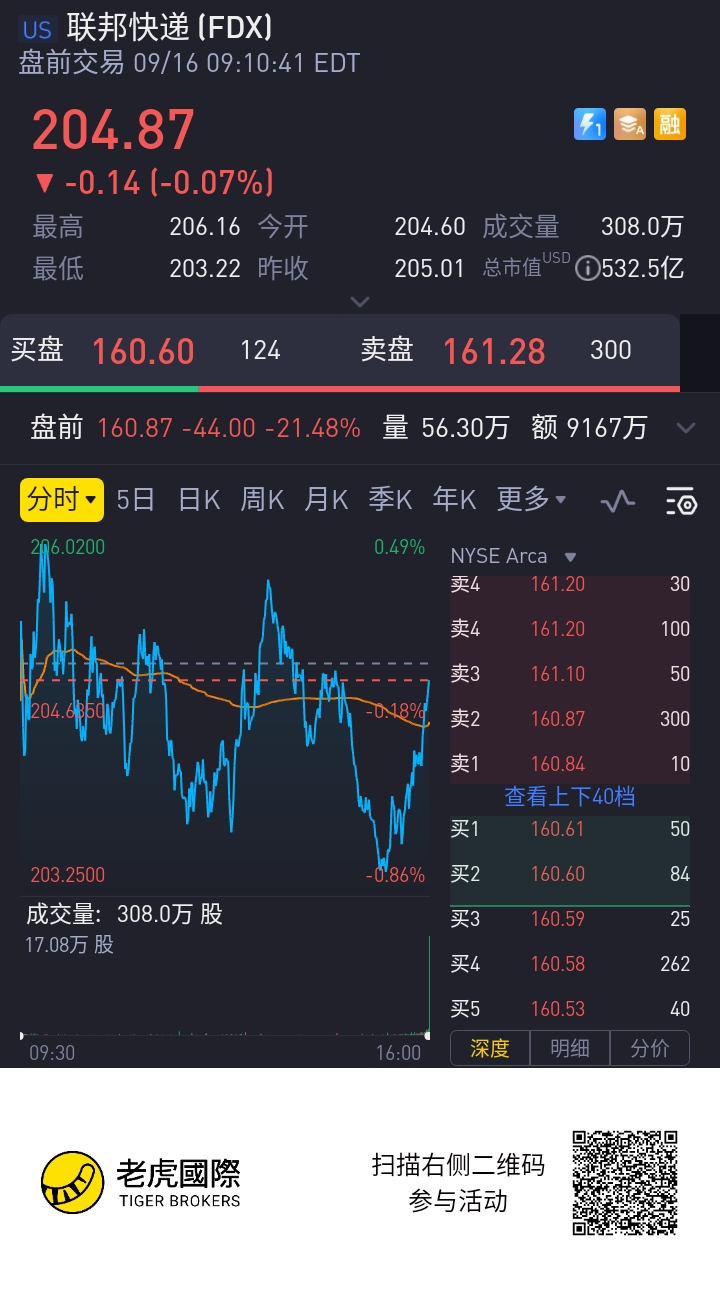This screenshot has width=720, height=1298.
Task: Change the NYSE Arca exchange dropdown
Action: pyautogui.click(x=514, y=556)
